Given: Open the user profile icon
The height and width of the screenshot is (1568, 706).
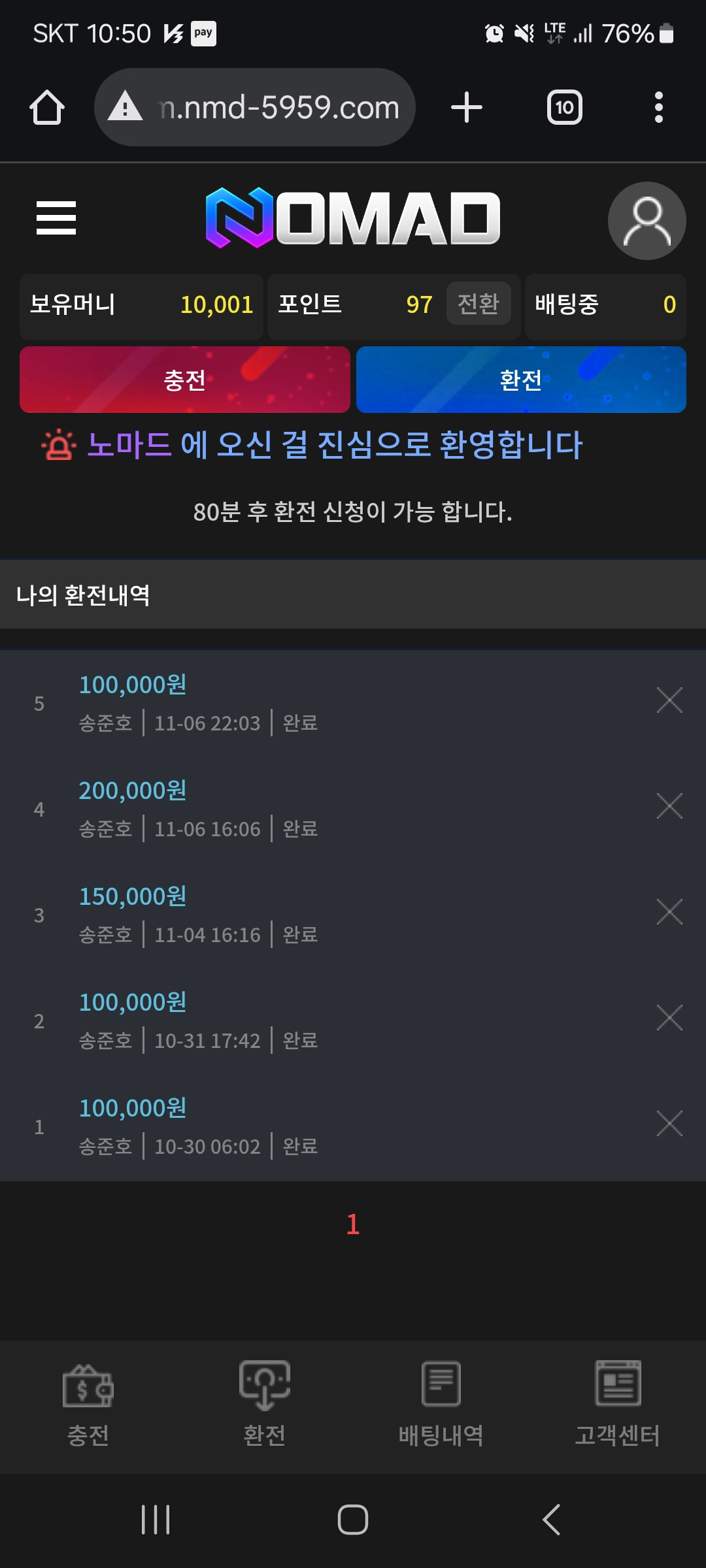Looking at the screenshot, I should click(x=647, y=221).
